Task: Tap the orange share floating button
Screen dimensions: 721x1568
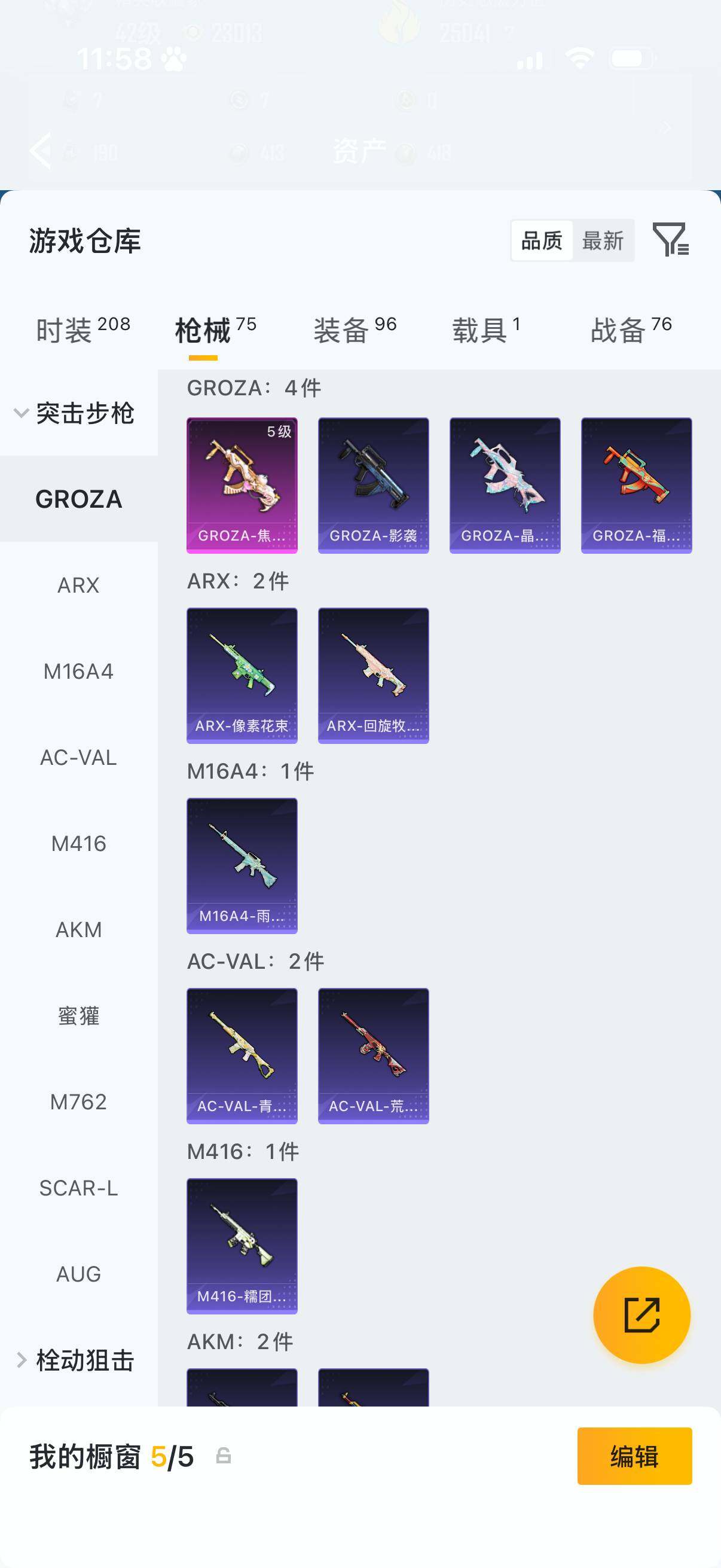Action: point(641,1315)
